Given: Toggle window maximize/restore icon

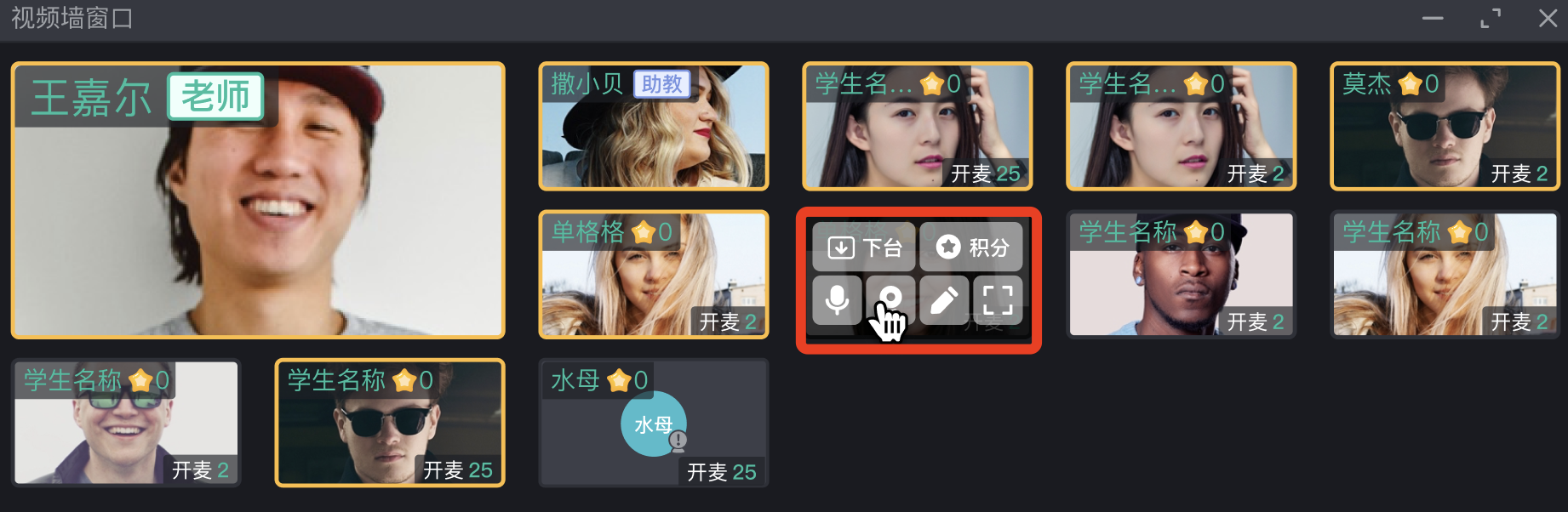Looking at the screenshot, I should 1491,18.
